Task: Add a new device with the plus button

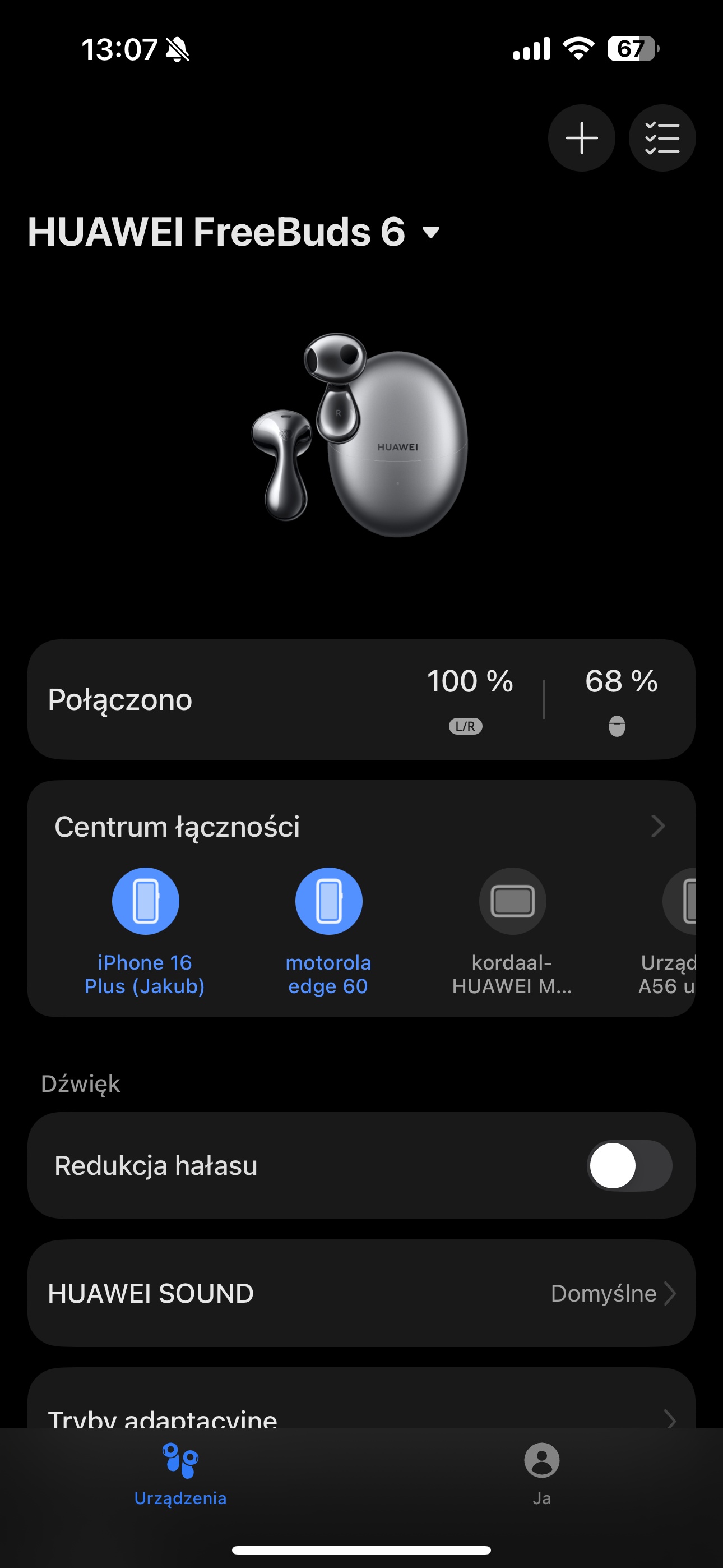Action: (x=581, y=138)
